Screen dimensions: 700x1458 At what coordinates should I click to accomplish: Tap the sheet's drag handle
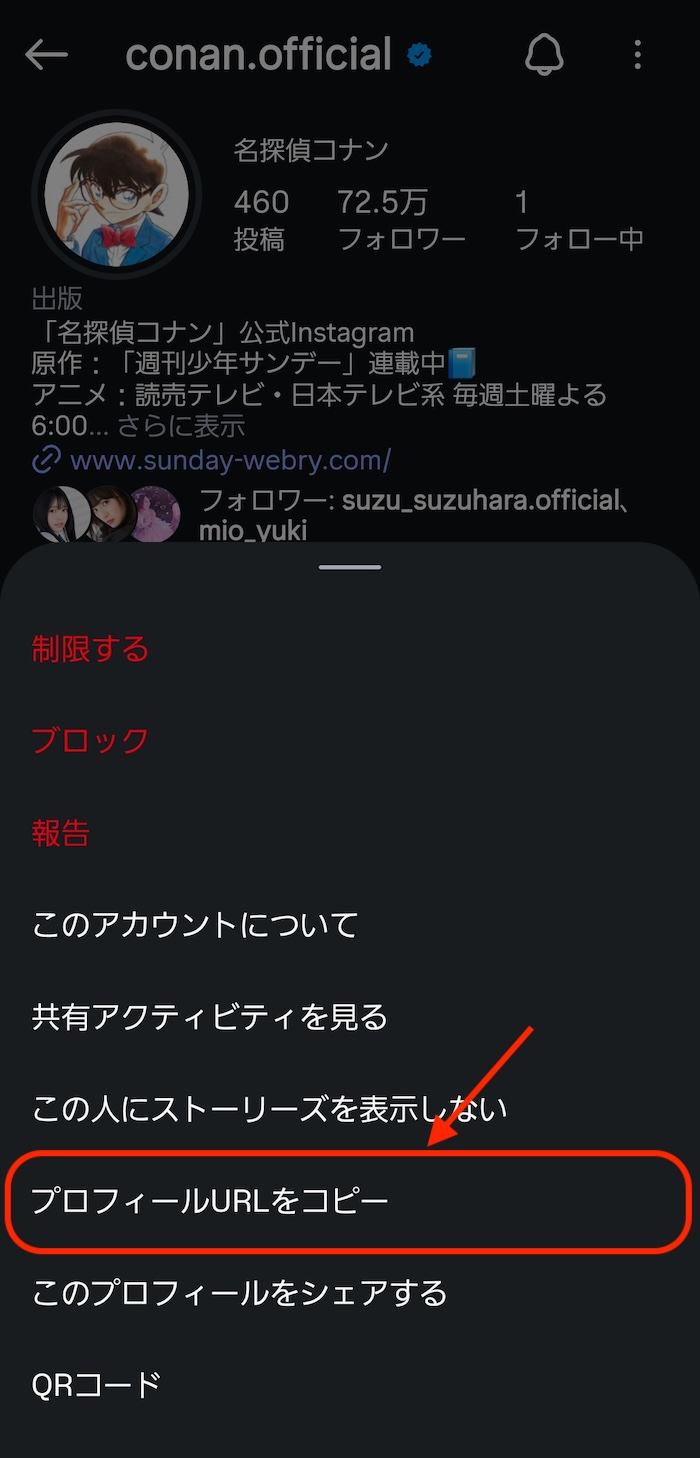tap(350, 568)
